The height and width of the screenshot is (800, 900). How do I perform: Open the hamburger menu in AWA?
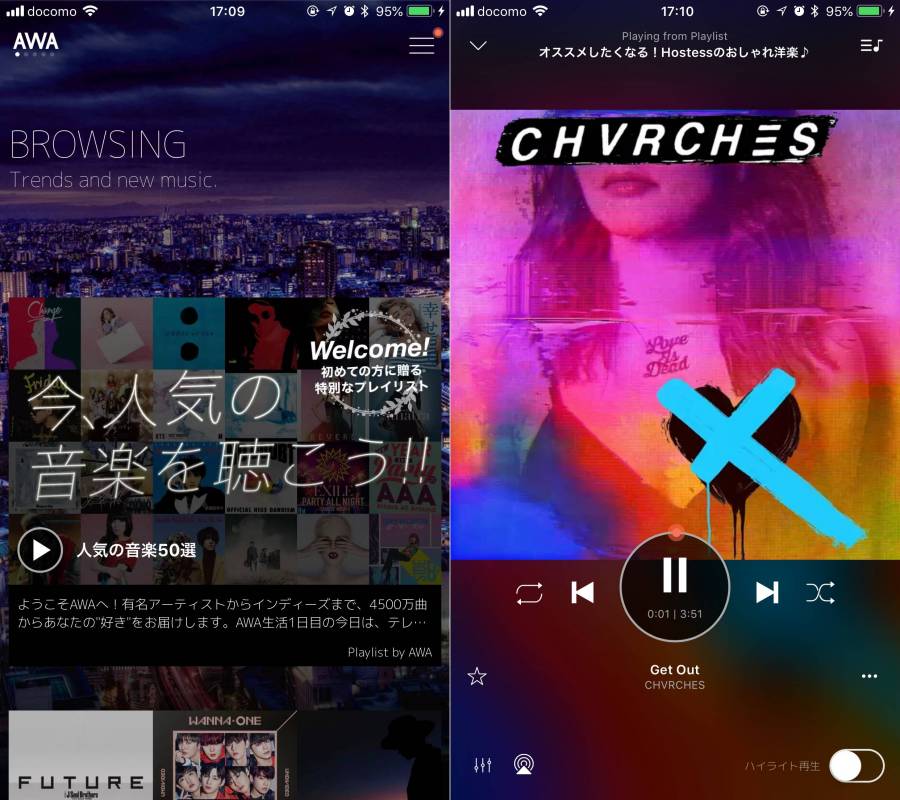click(x=422, y=45)
